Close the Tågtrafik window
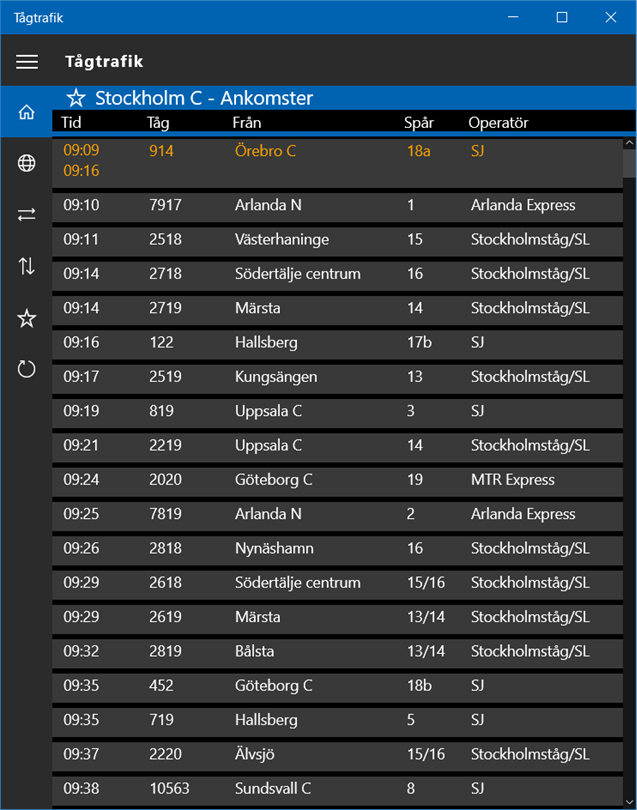Viewport: 637px width, 810px height. (611, 18)
